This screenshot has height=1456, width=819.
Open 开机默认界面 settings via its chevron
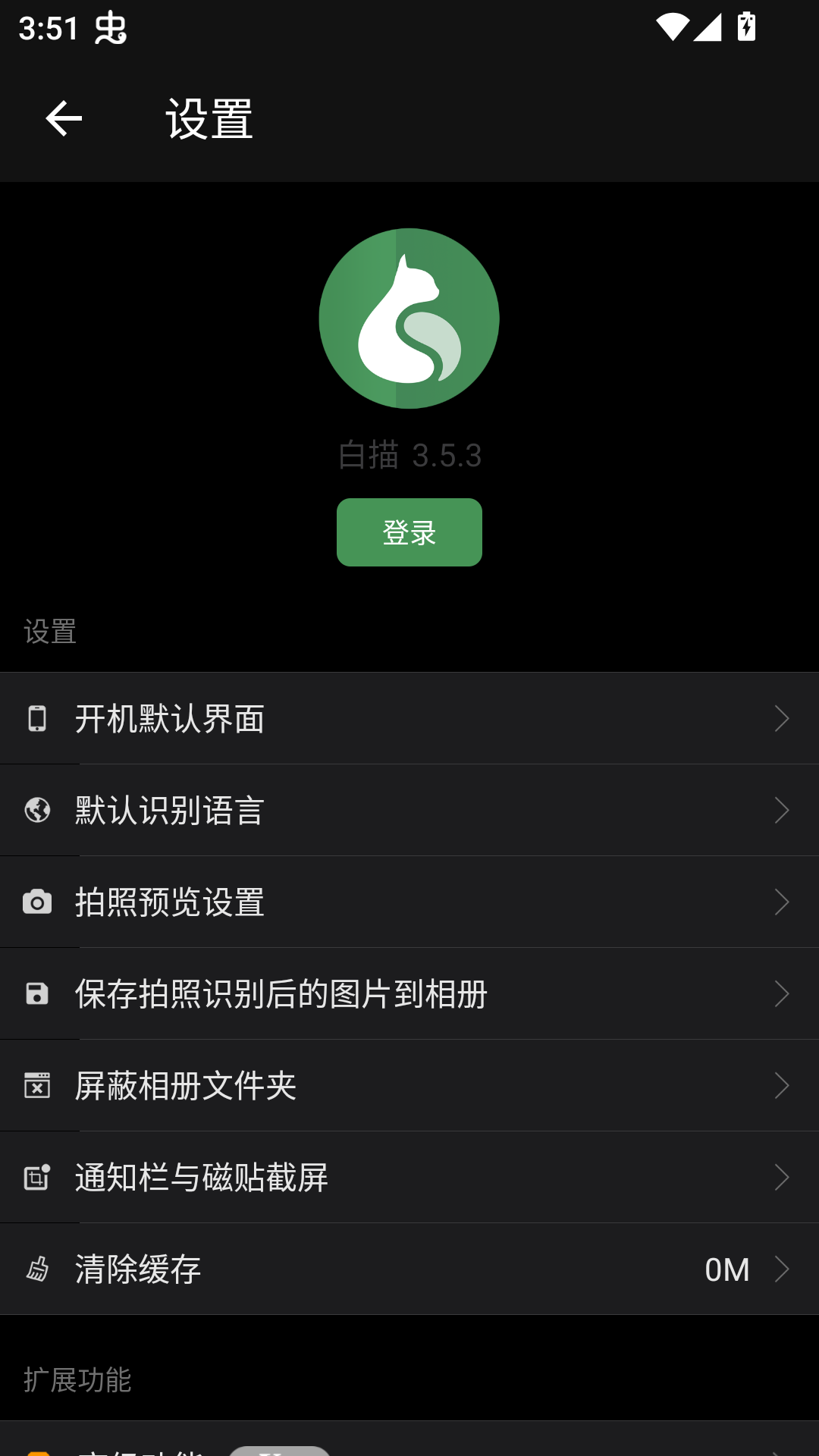(782, 718)
